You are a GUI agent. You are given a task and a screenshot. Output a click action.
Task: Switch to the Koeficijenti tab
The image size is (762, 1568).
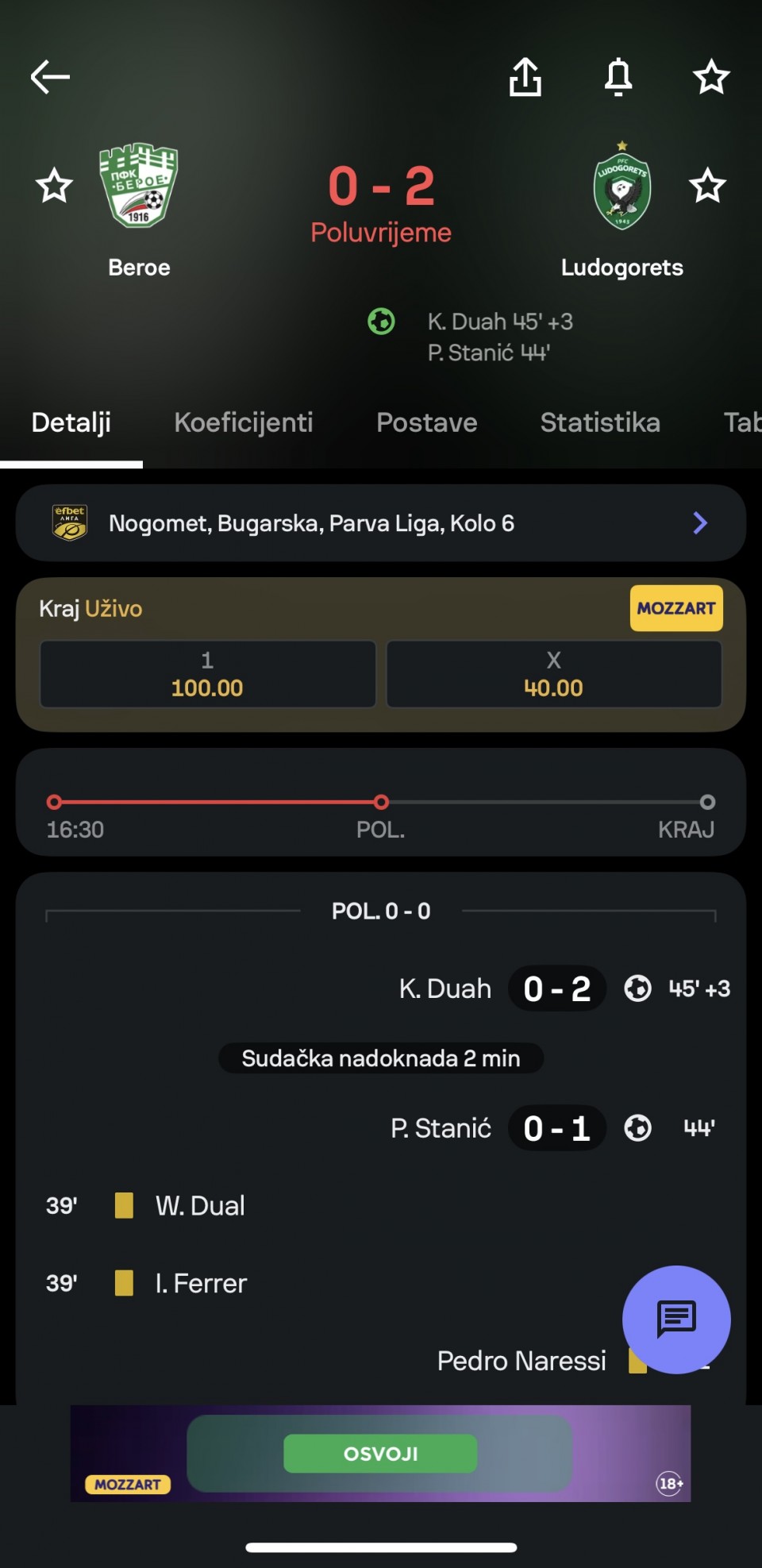point(243,422)
